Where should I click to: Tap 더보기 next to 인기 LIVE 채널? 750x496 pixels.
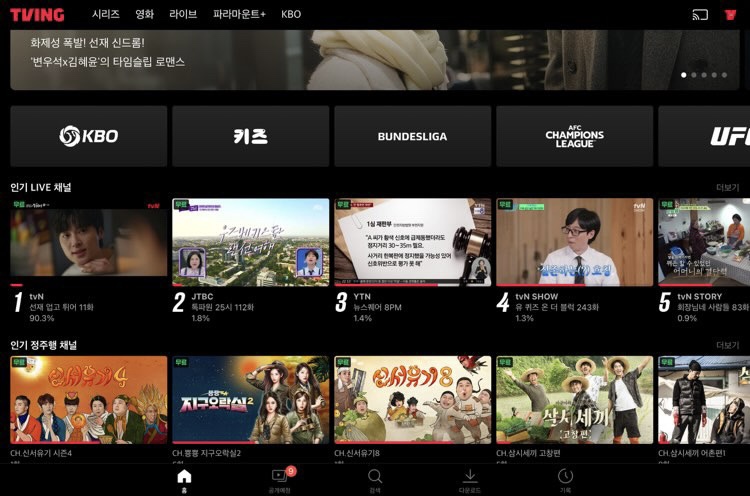(x=727, y=187)
